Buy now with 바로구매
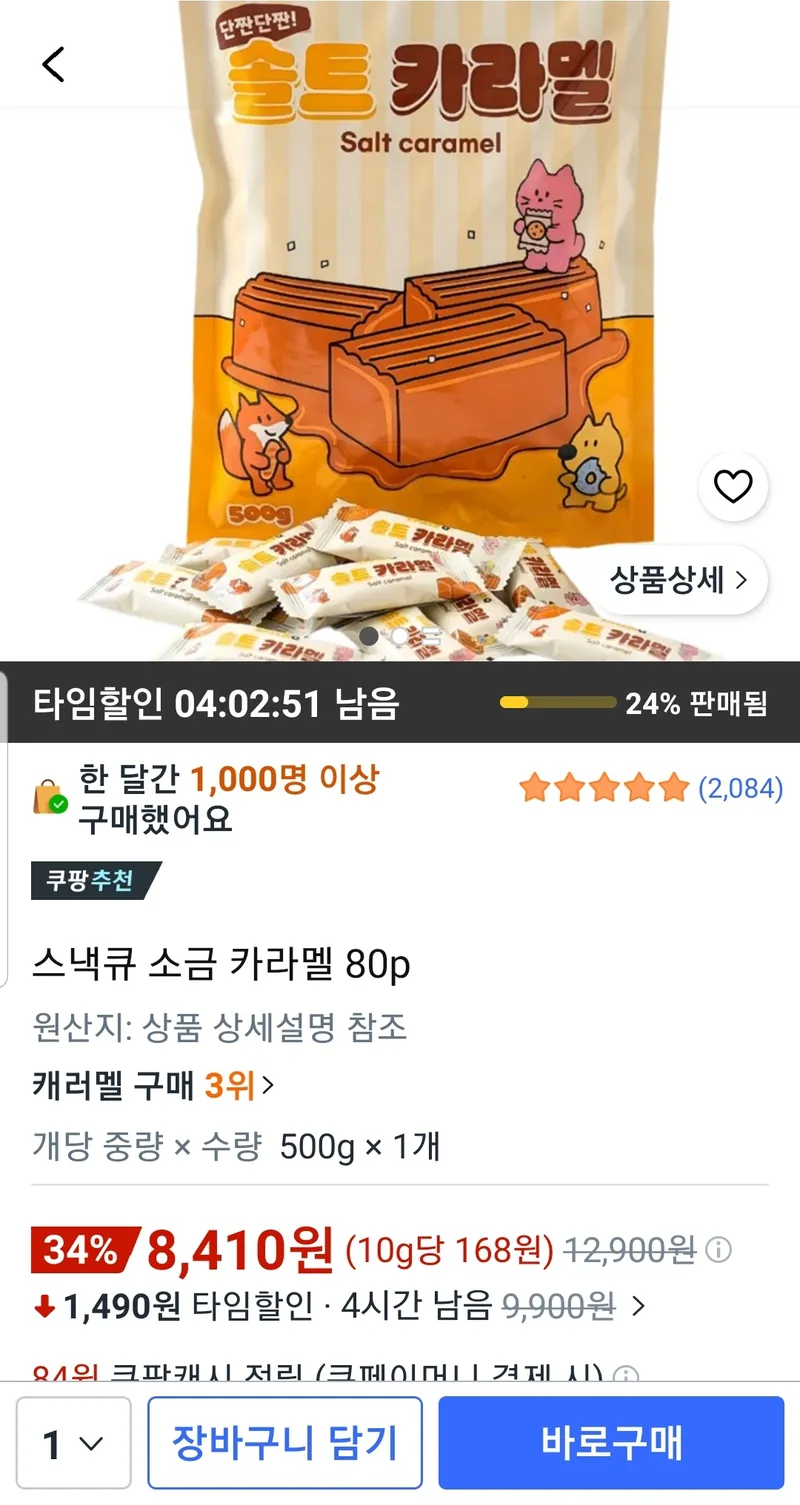This screenshot has width=800, height=1505. [611, 1443]
